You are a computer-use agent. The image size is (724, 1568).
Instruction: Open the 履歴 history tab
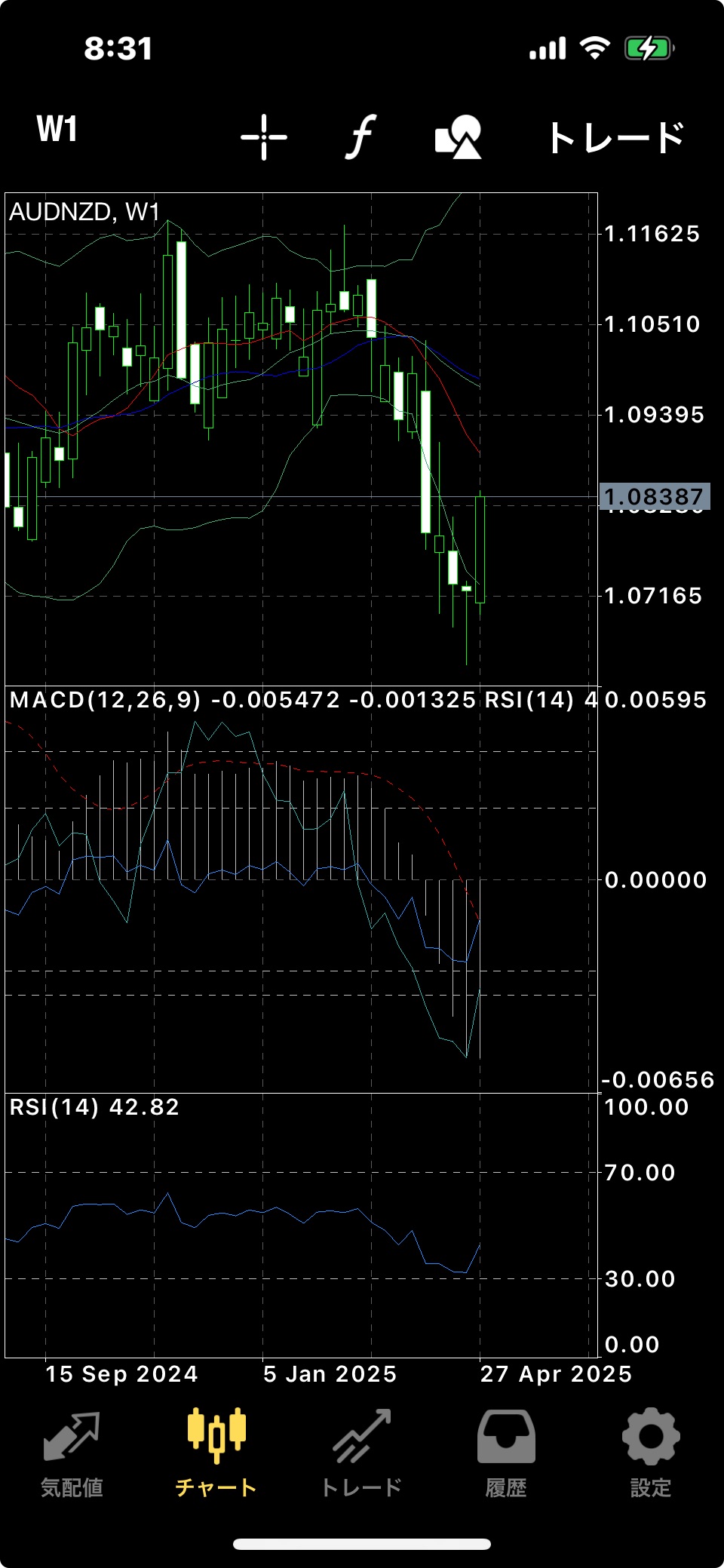506,1453
